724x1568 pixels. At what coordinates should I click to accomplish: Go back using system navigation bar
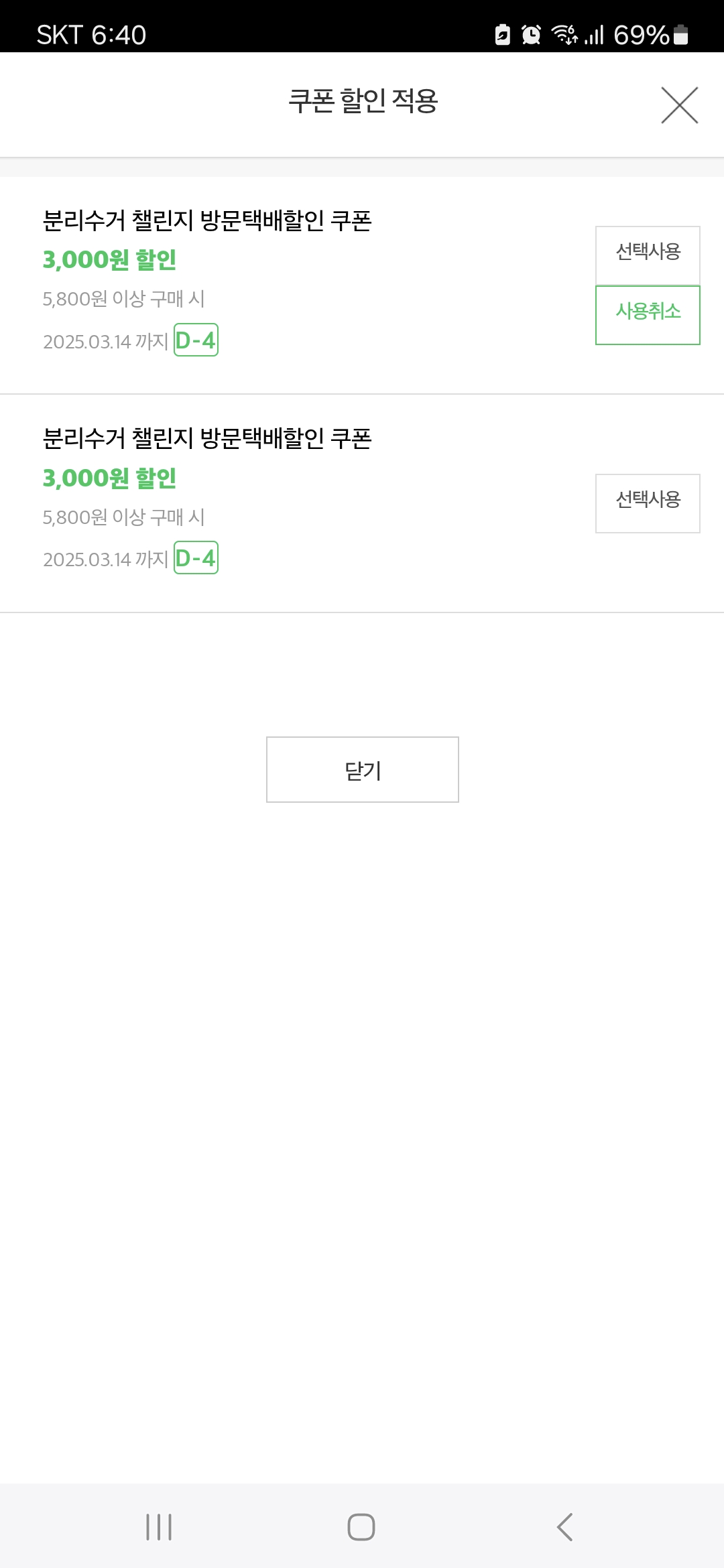click(x=564, y=1527)
